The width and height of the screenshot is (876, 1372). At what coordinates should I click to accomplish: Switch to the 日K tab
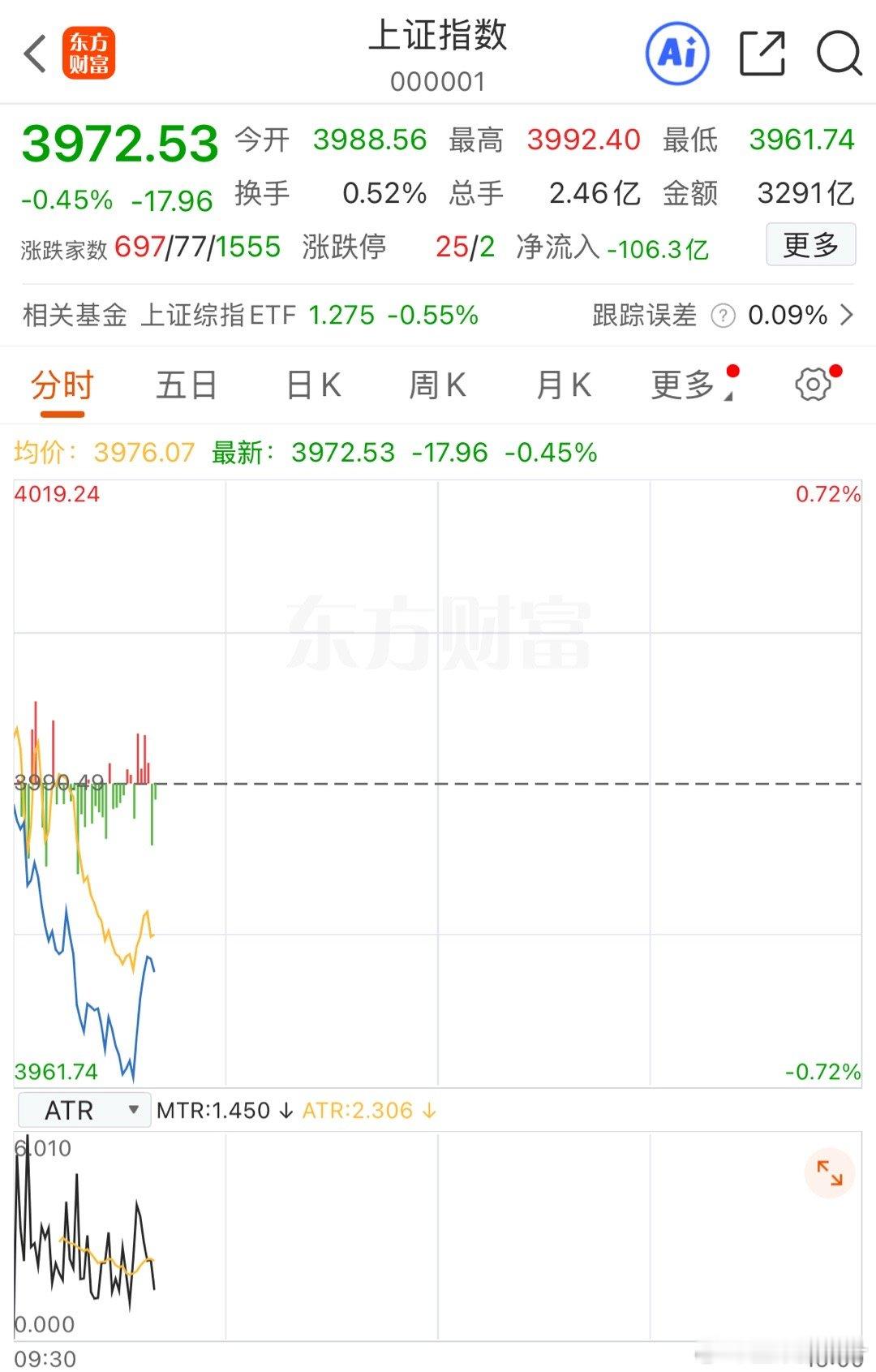coord(312,385)
